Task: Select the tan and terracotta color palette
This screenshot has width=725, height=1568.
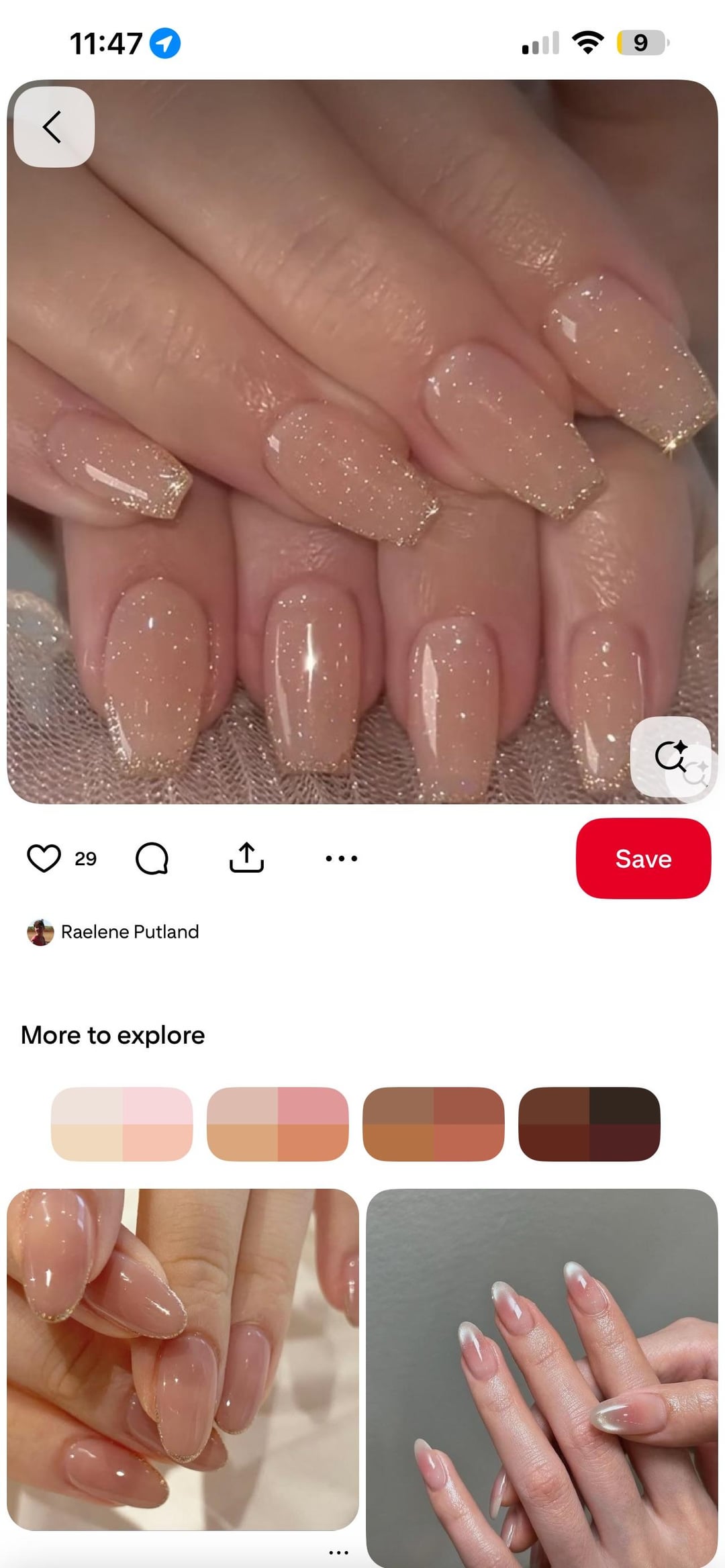Action: click(433, 1124)
